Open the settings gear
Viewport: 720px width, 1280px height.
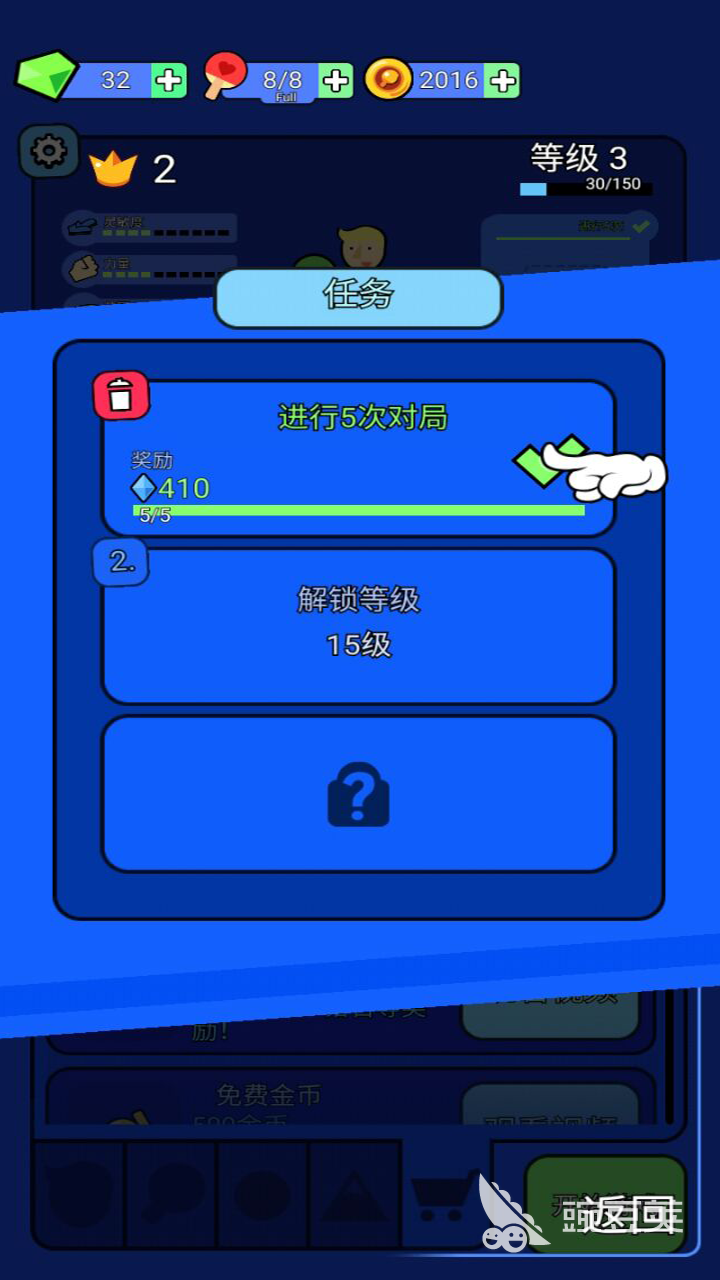pyautogui.click(x=48, y=151)
